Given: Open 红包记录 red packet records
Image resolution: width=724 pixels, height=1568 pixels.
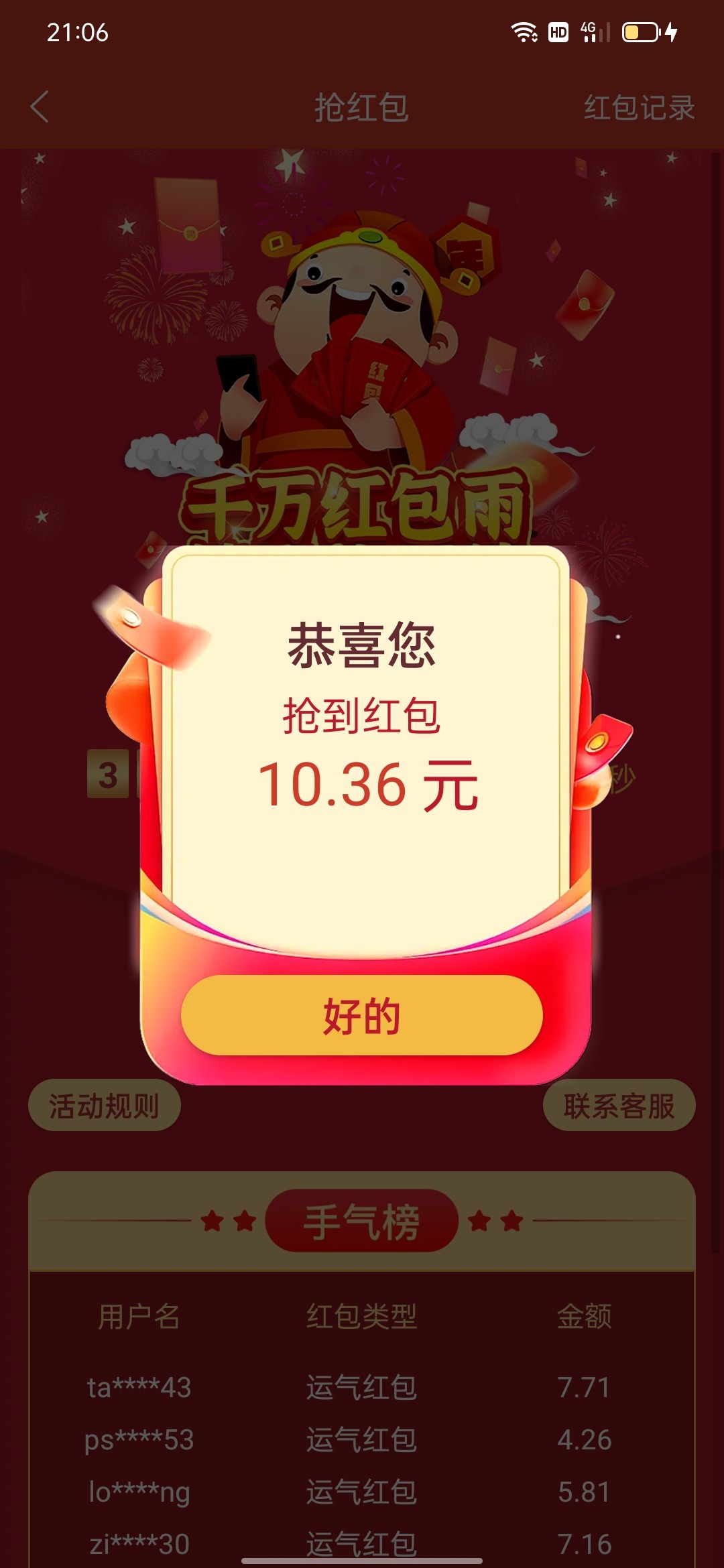Looking at the screenshot, I should [638, 107].
